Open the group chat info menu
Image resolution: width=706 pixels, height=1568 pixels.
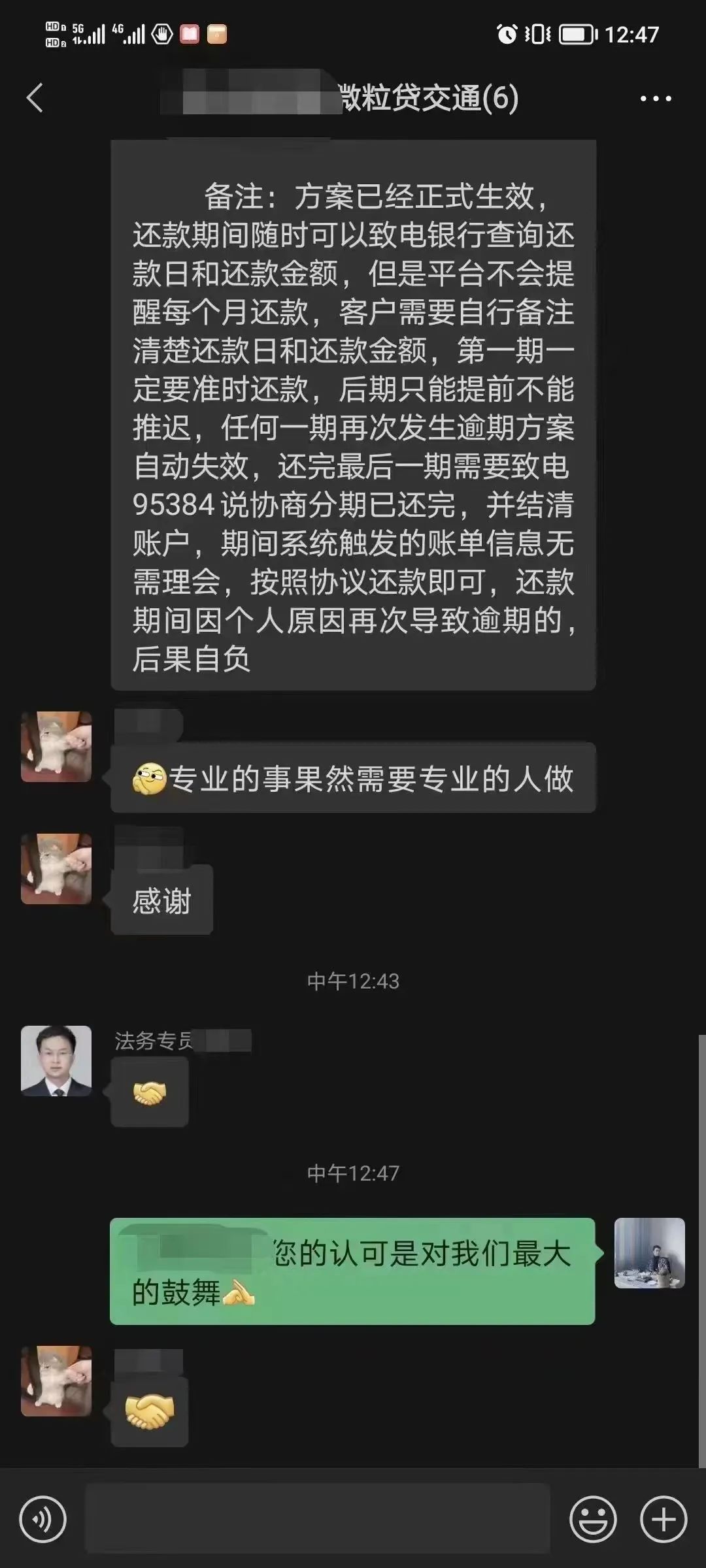(655, 99)
